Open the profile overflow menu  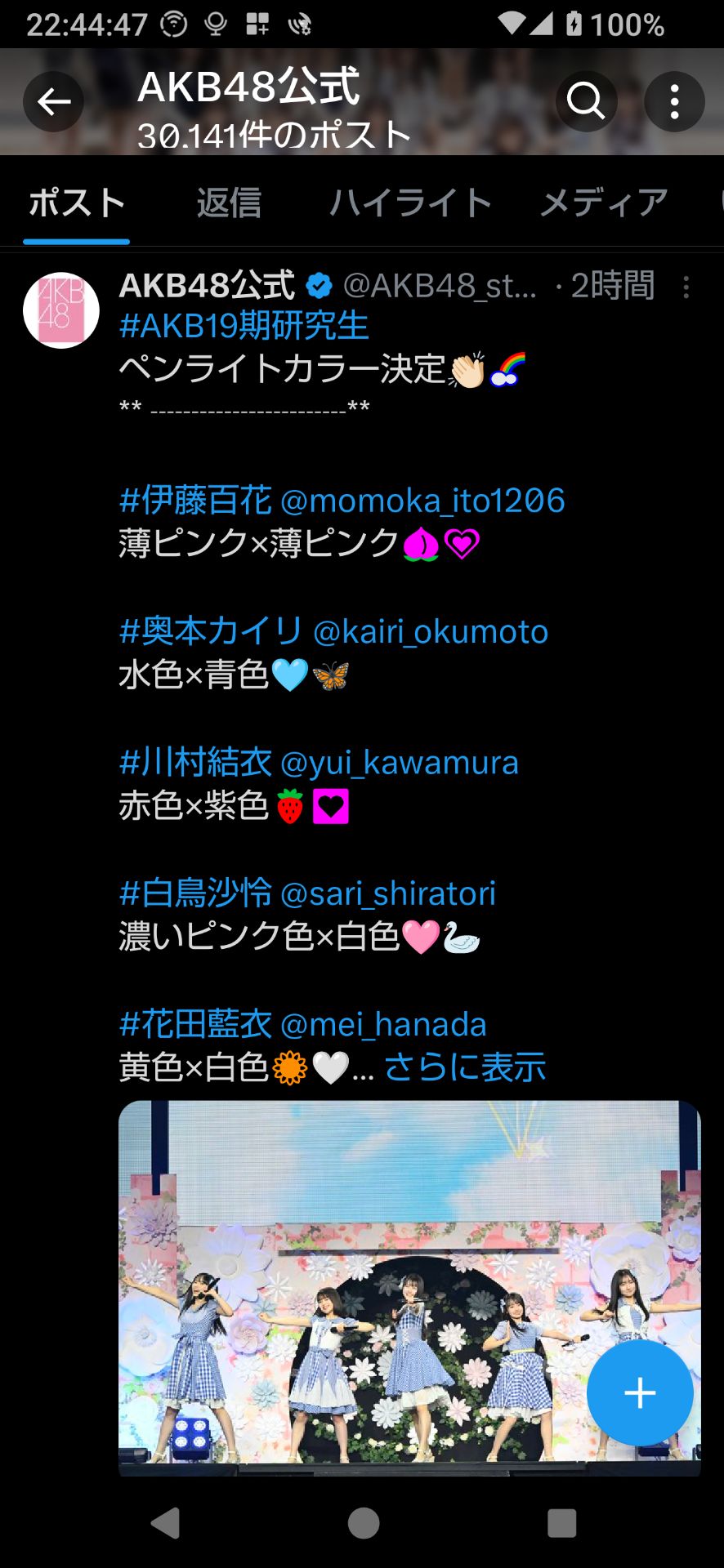(x=674, y=102)
